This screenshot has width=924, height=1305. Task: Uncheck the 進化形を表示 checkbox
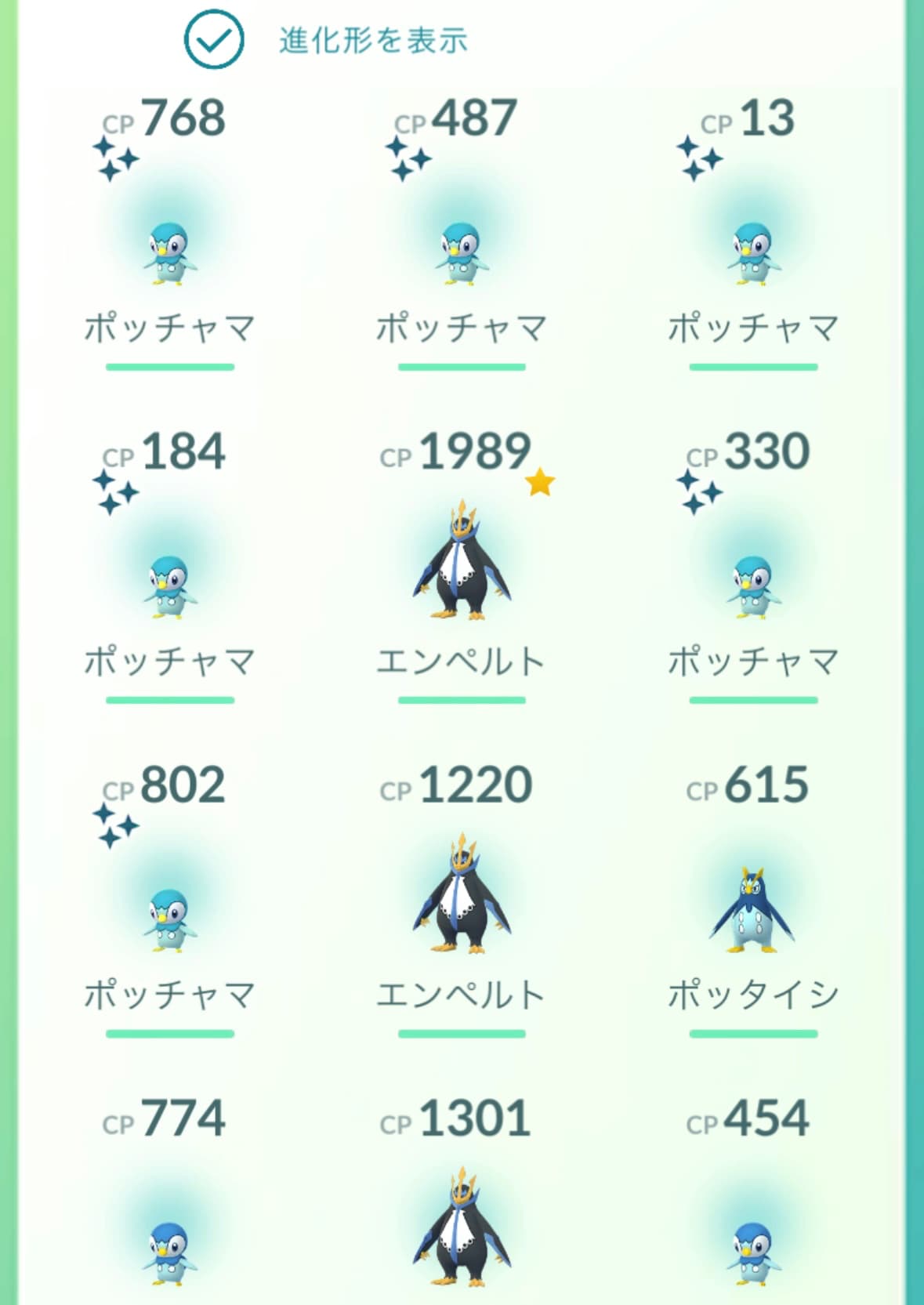pyautogui.click(x=213, y=39)
